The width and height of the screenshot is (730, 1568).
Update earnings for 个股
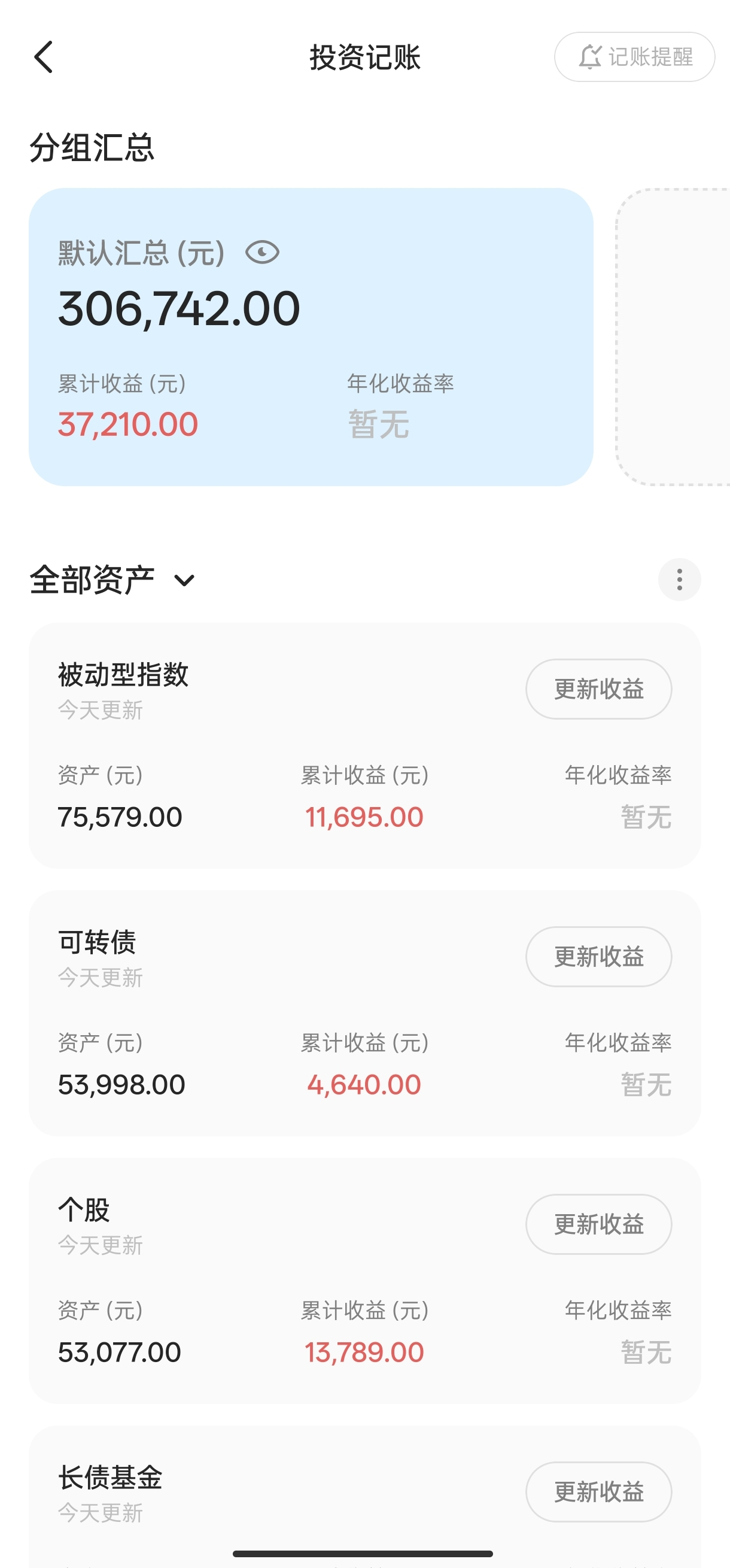pos(598,1224)
